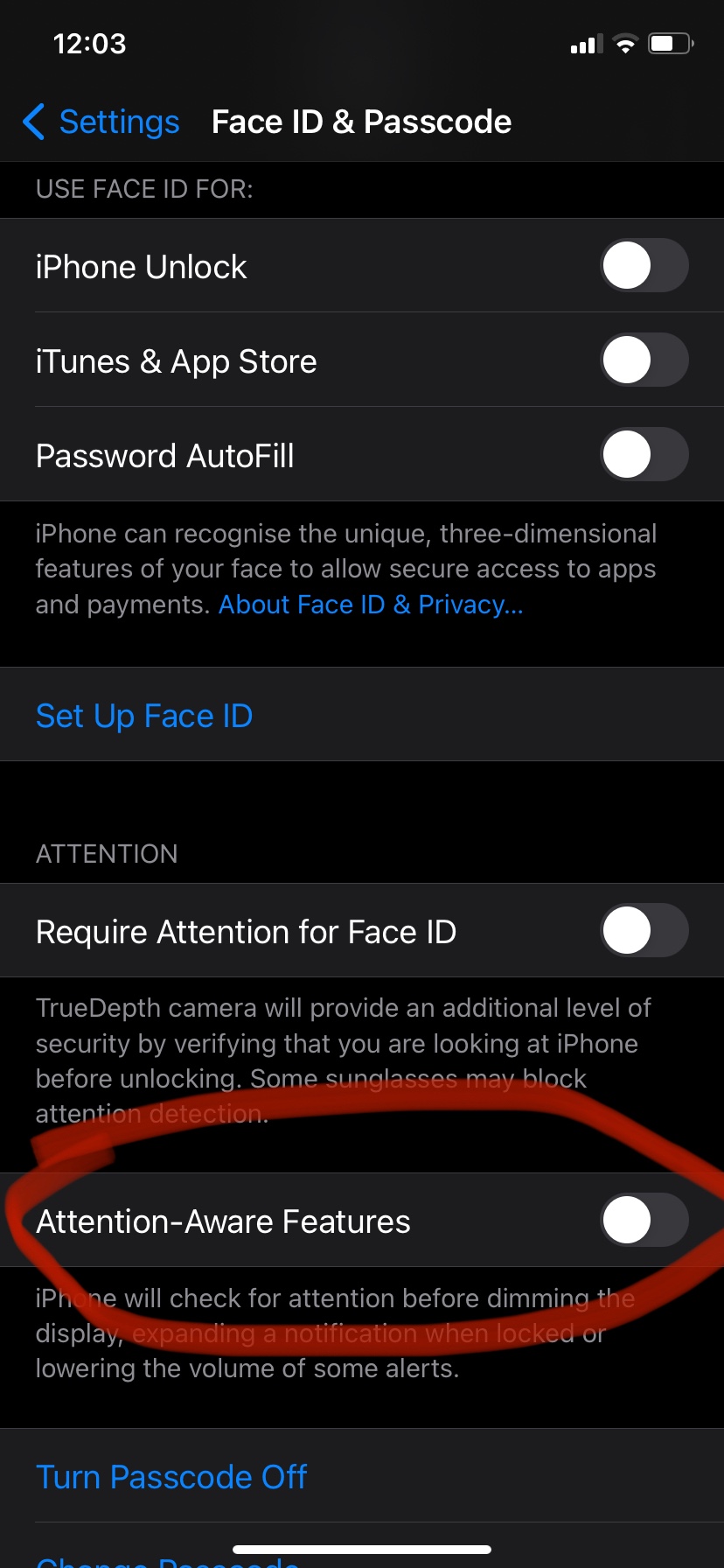Go back to Settings
Image resolution: width=724 pixels, height=1568 pixels.
(x=101, y=122)
